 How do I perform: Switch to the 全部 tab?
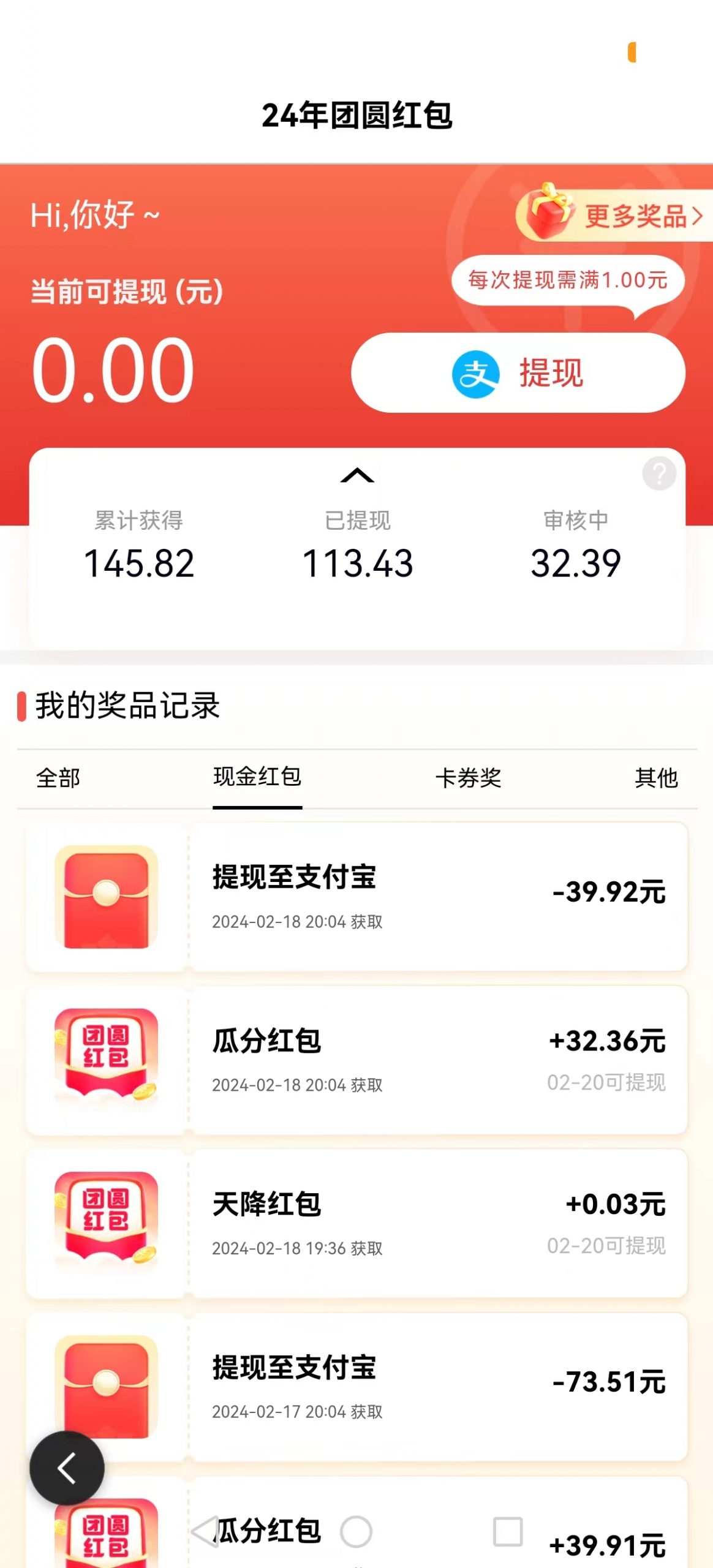pyautogui.click(x=58, y=778)
